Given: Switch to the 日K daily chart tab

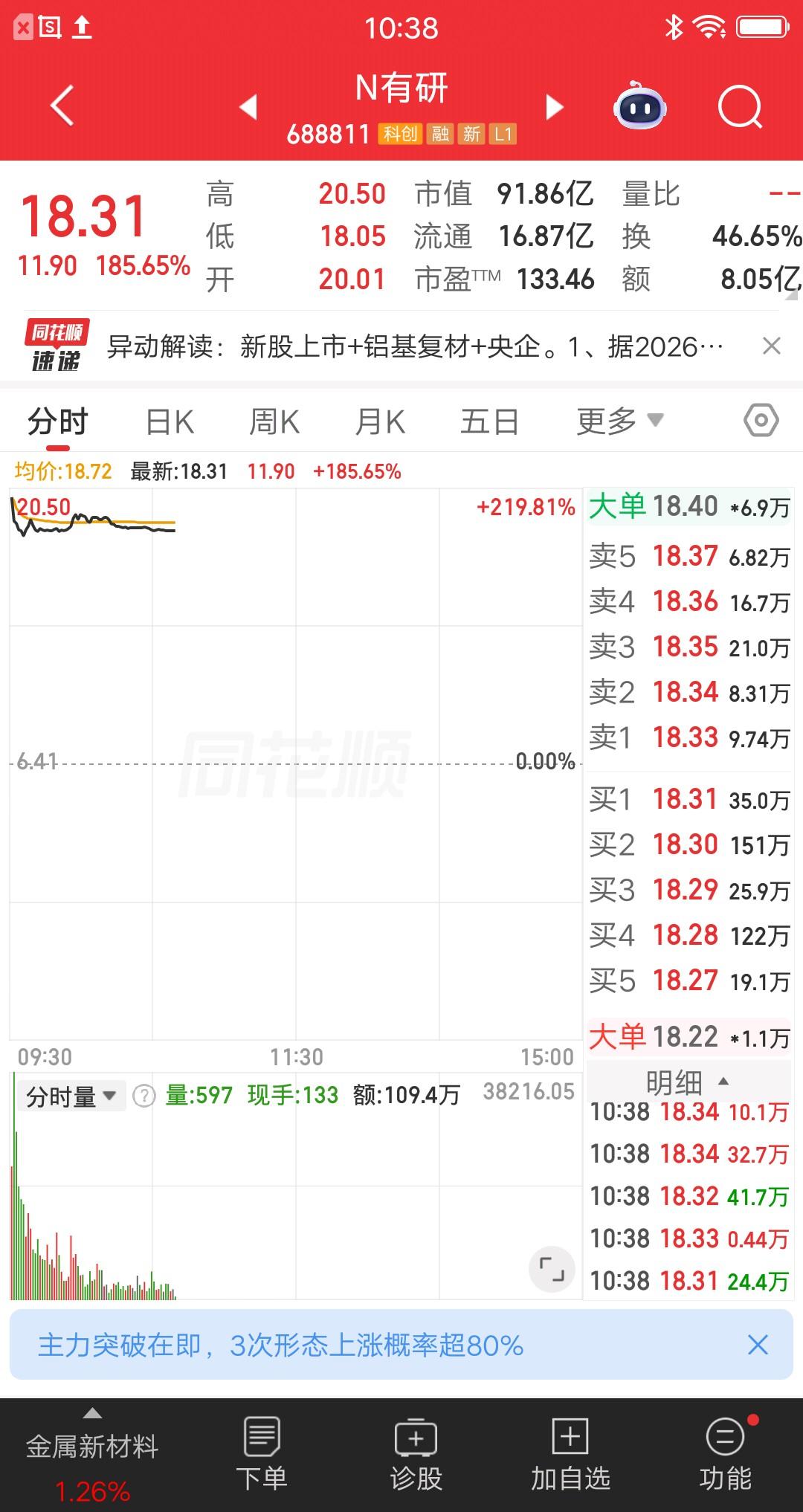Looking at the screenshot, I should click(x=169, y=420).
